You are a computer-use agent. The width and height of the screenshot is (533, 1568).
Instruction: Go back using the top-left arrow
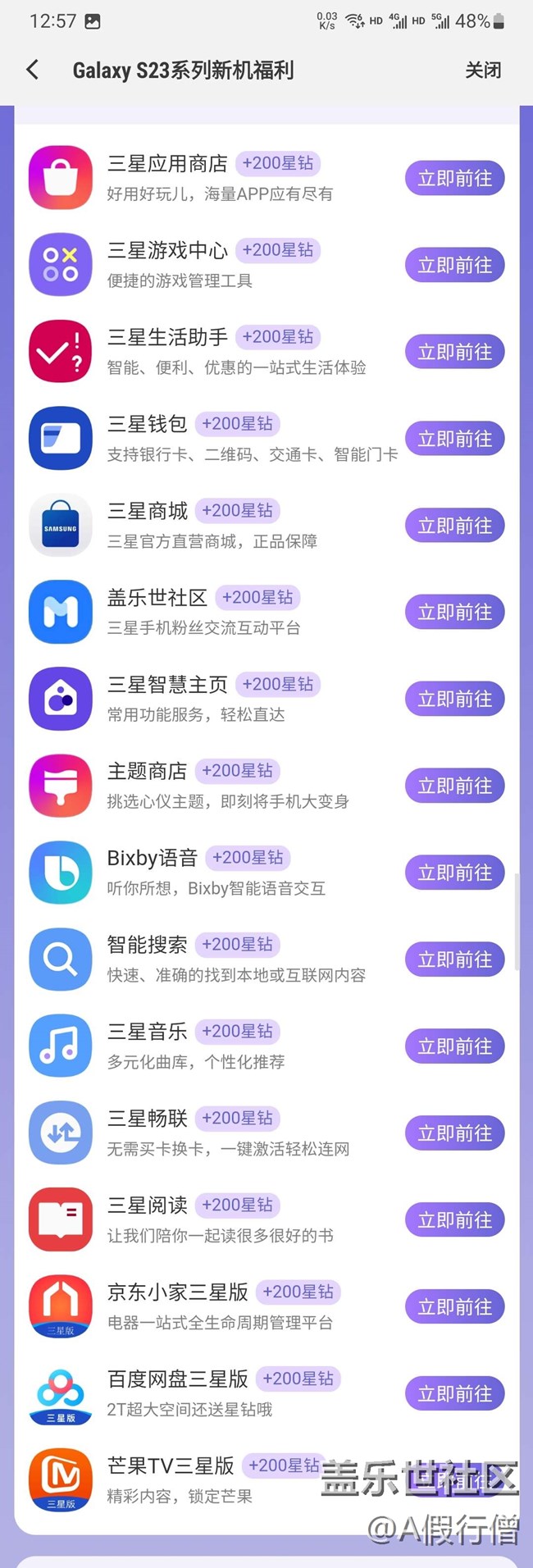pos(33,70)
